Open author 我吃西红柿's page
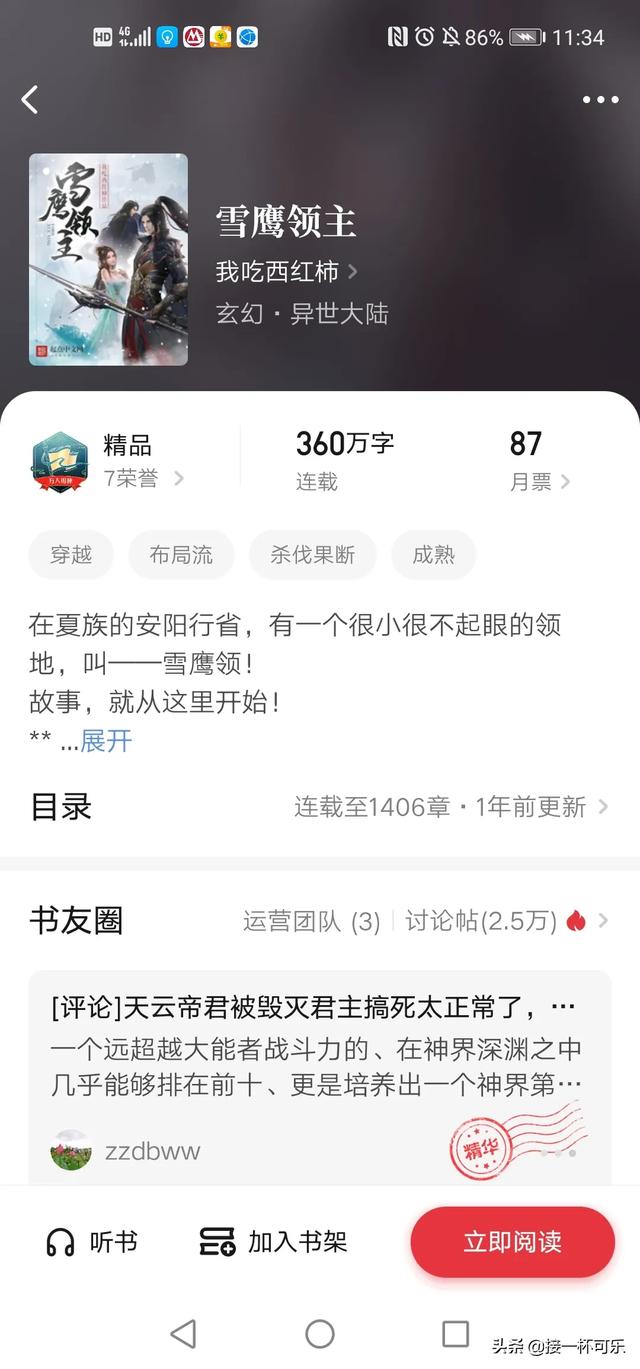Viewport: 640px width, 1369px height. point(286,271)
